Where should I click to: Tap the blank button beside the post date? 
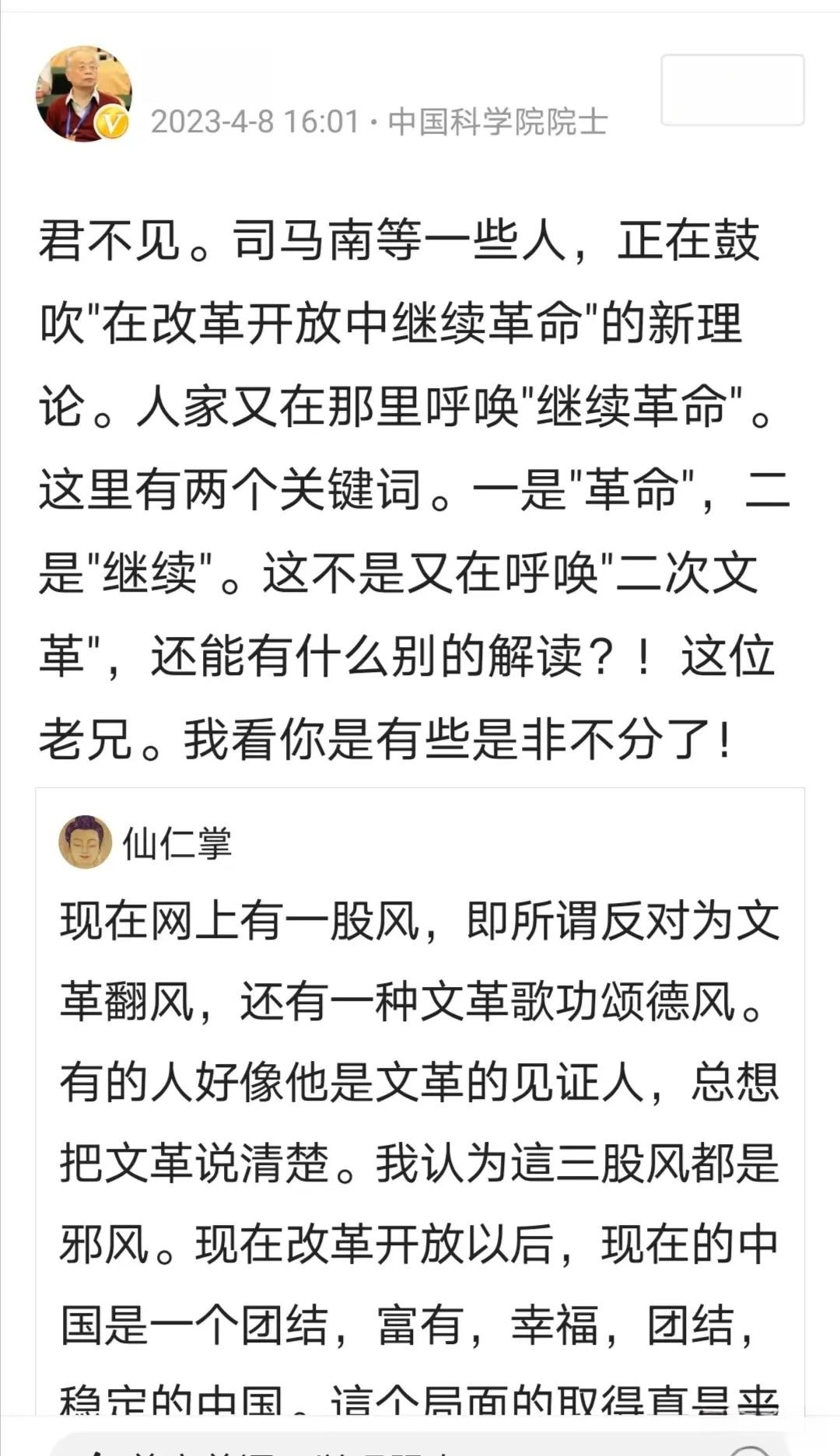[x=732, y=90]
